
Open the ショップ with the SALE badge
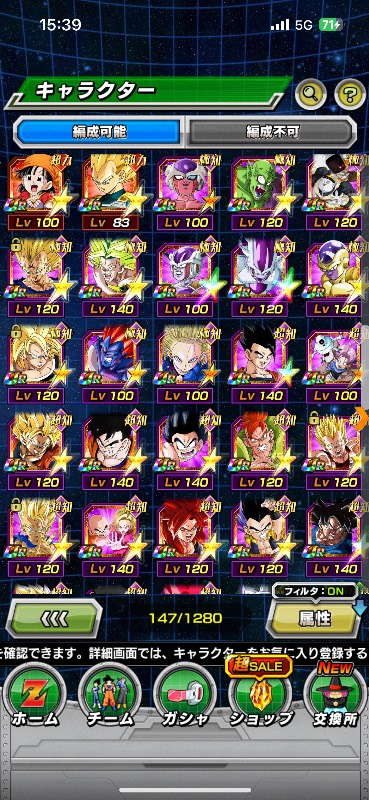(259, 696)
